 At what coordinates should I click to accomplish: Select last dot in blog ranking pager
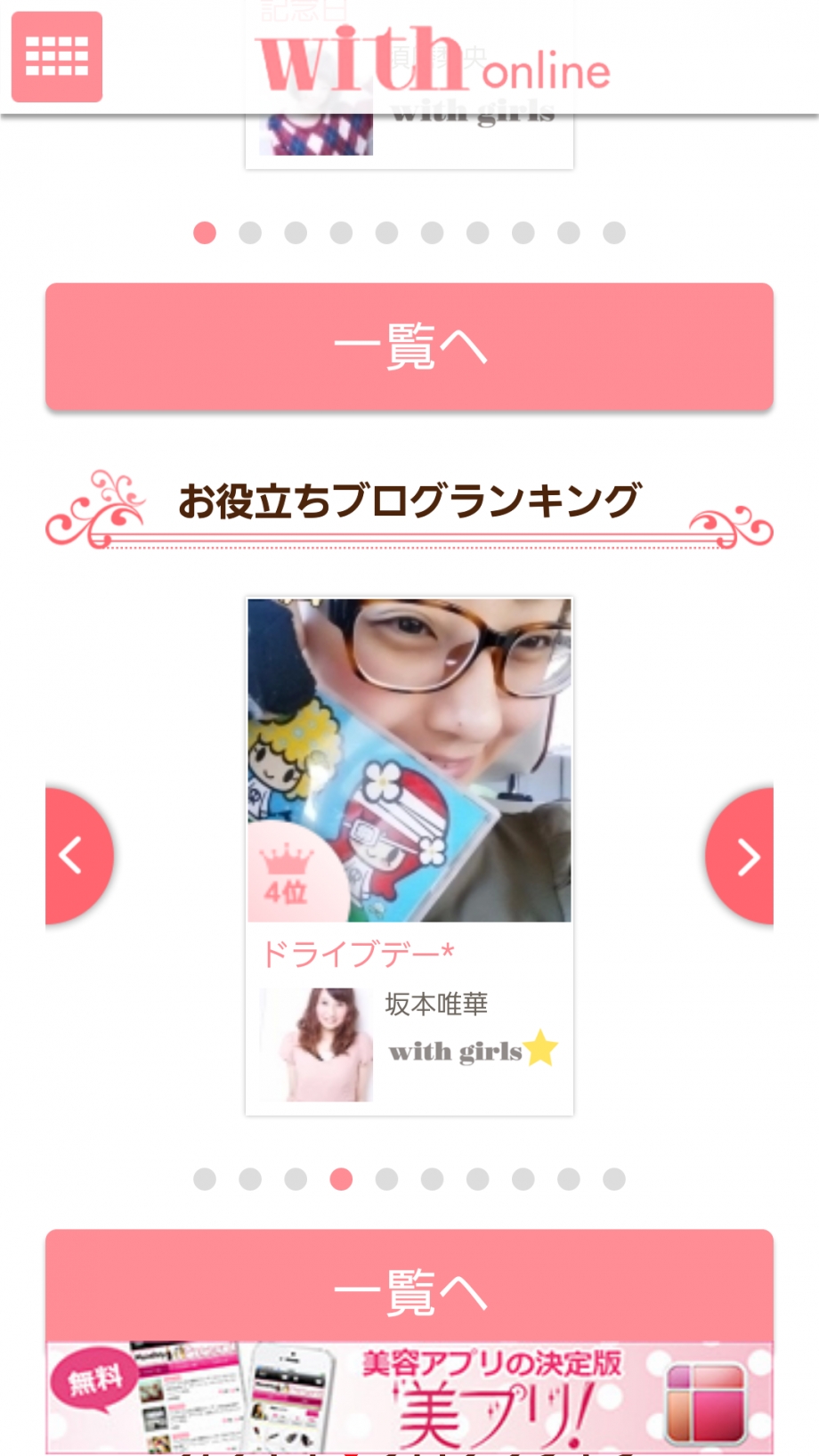click(614, 1179)
